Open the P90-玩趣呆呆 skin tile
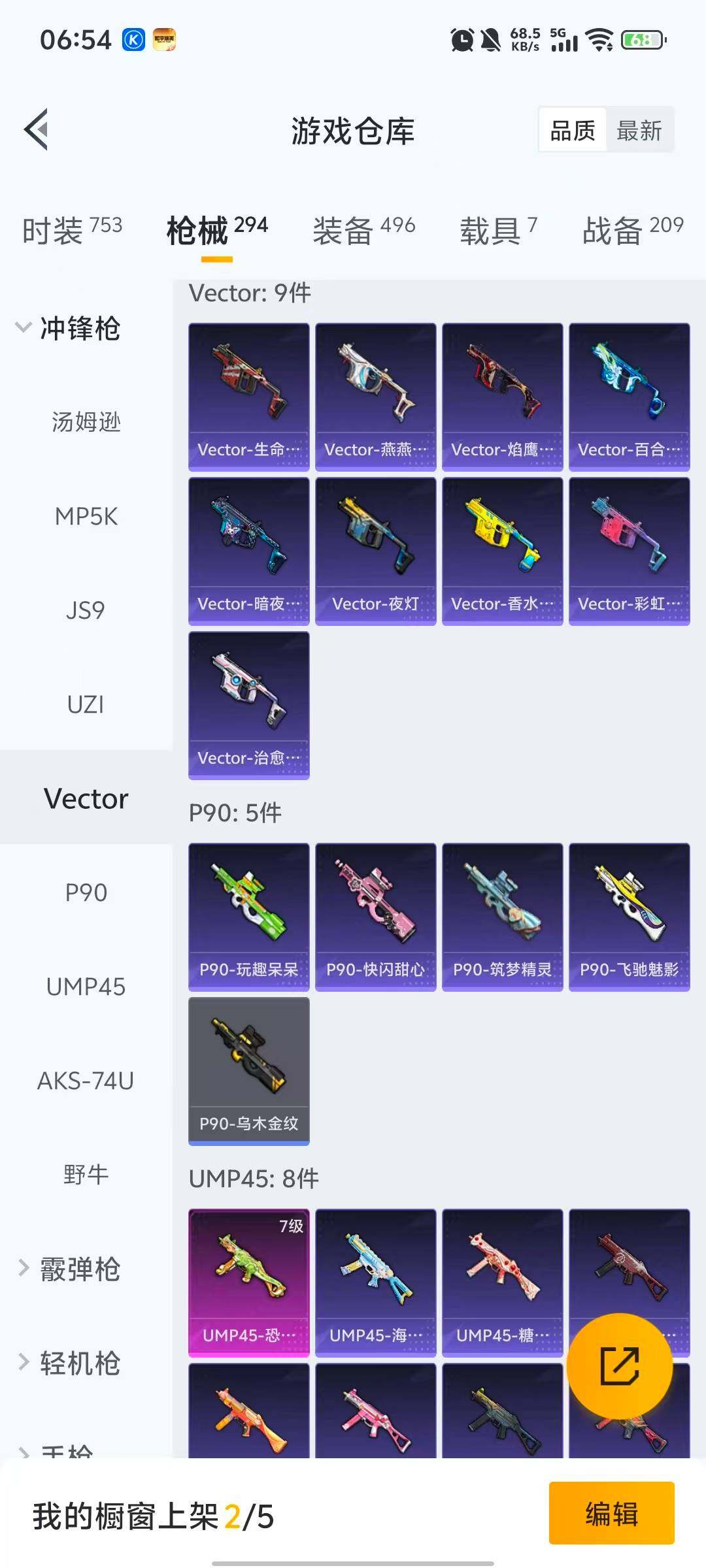This screenshot has width=706, height=1568. 248,917
